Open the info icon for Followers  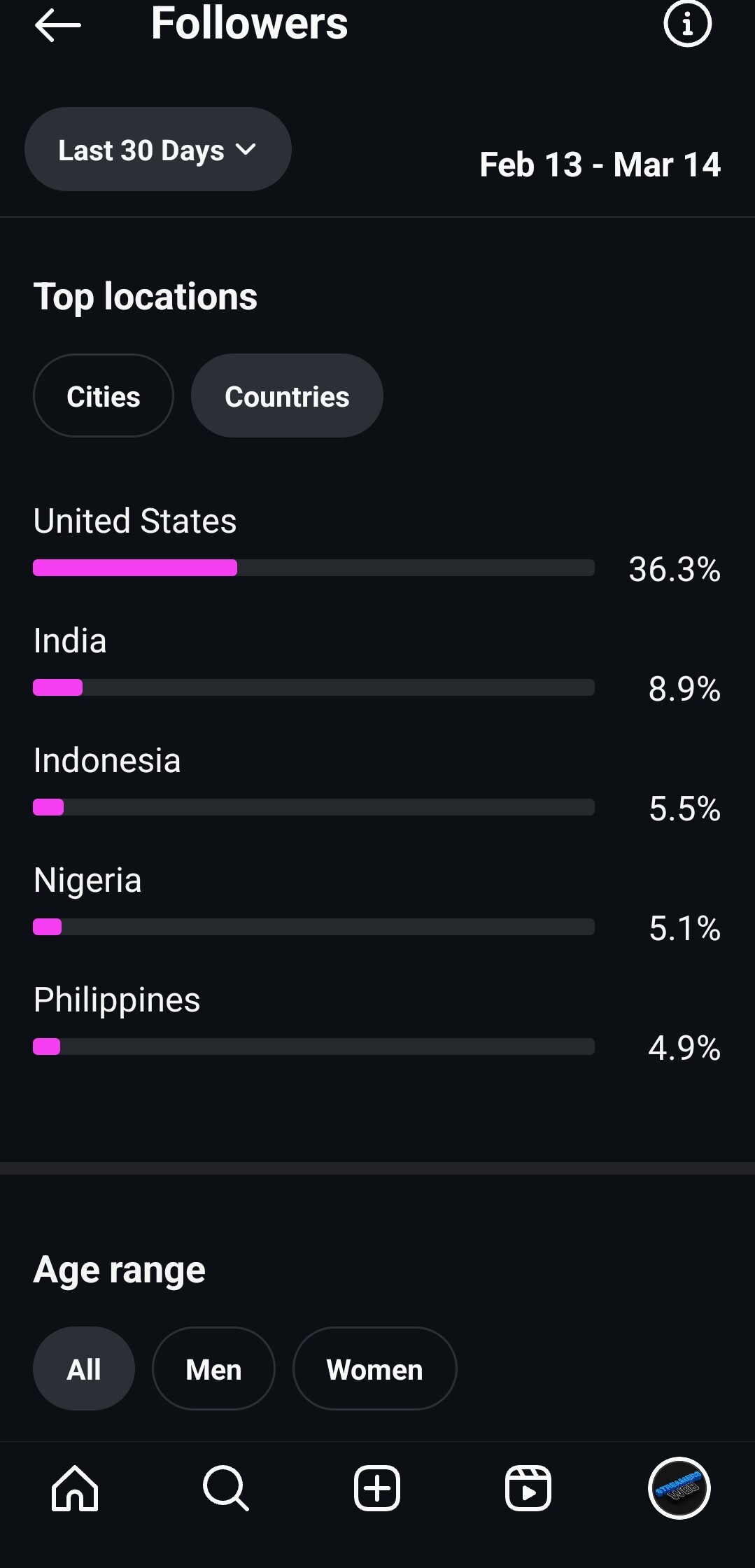point(687,24)
